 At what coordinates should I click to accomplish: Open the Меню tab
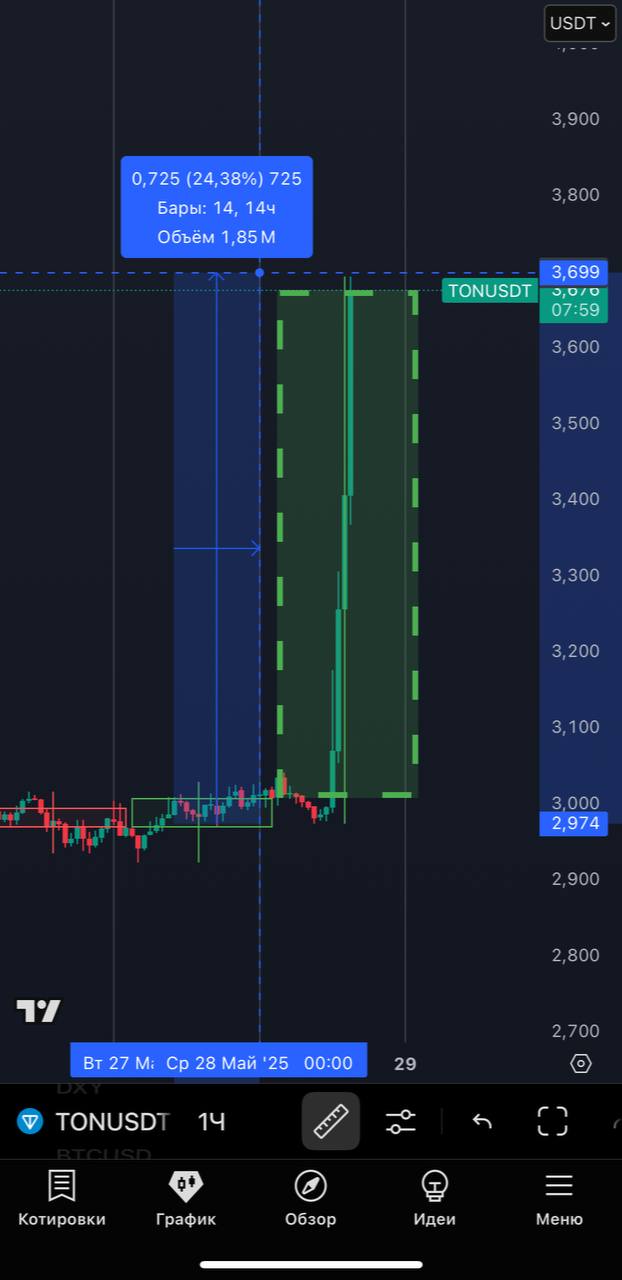(x=558, y=1198)
